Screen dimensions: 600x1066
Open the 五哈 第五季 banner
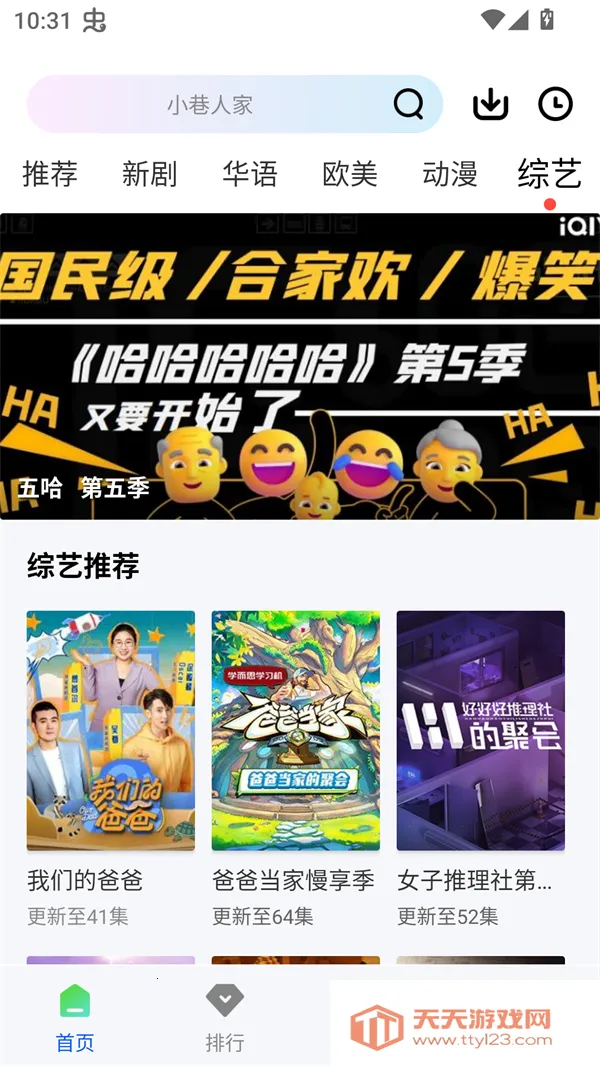300,366
